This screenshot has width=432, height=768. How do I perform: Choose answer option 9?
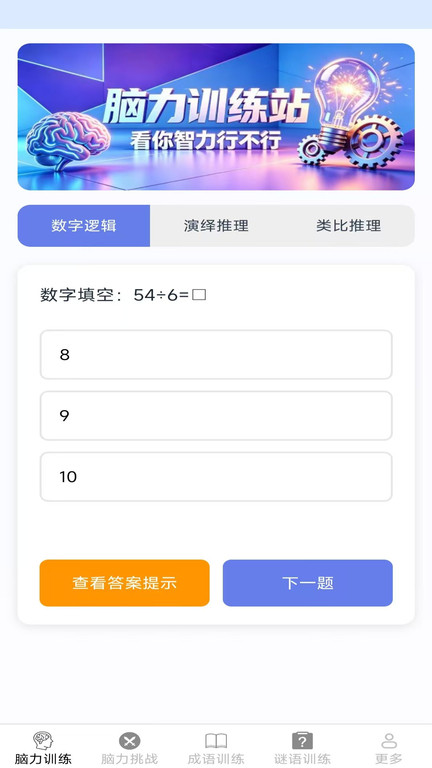tap(216, 415)
